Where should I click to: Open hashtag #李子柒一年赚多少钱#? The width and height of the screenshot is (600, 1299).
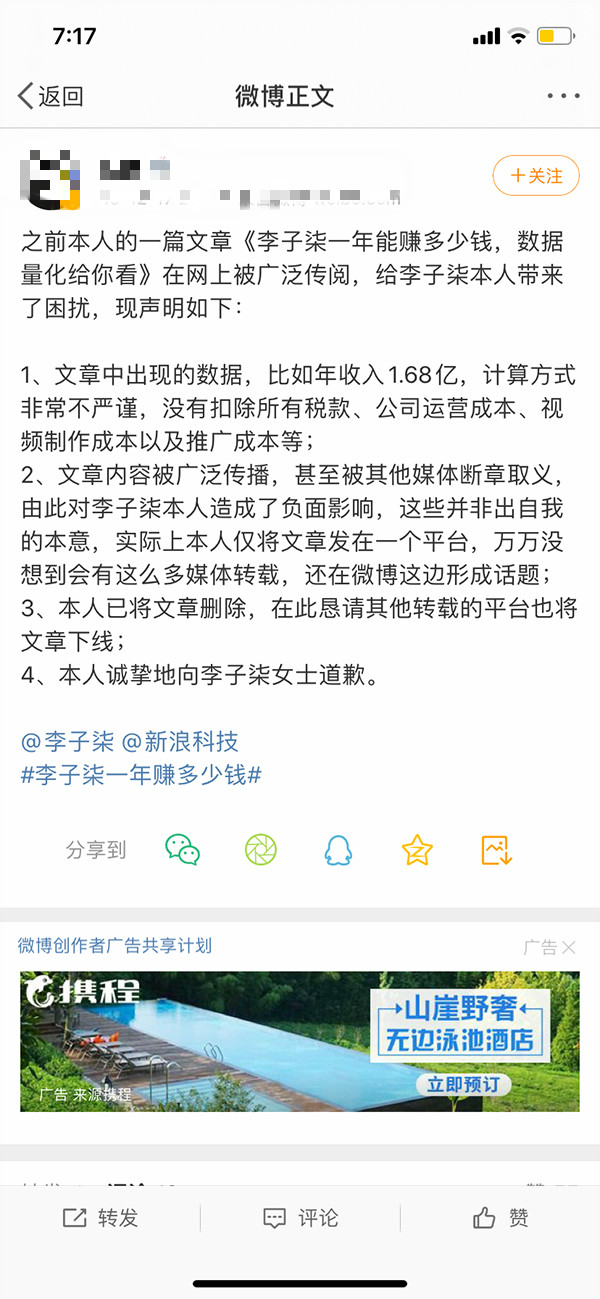pyautogui.click(x=141, y=775)
